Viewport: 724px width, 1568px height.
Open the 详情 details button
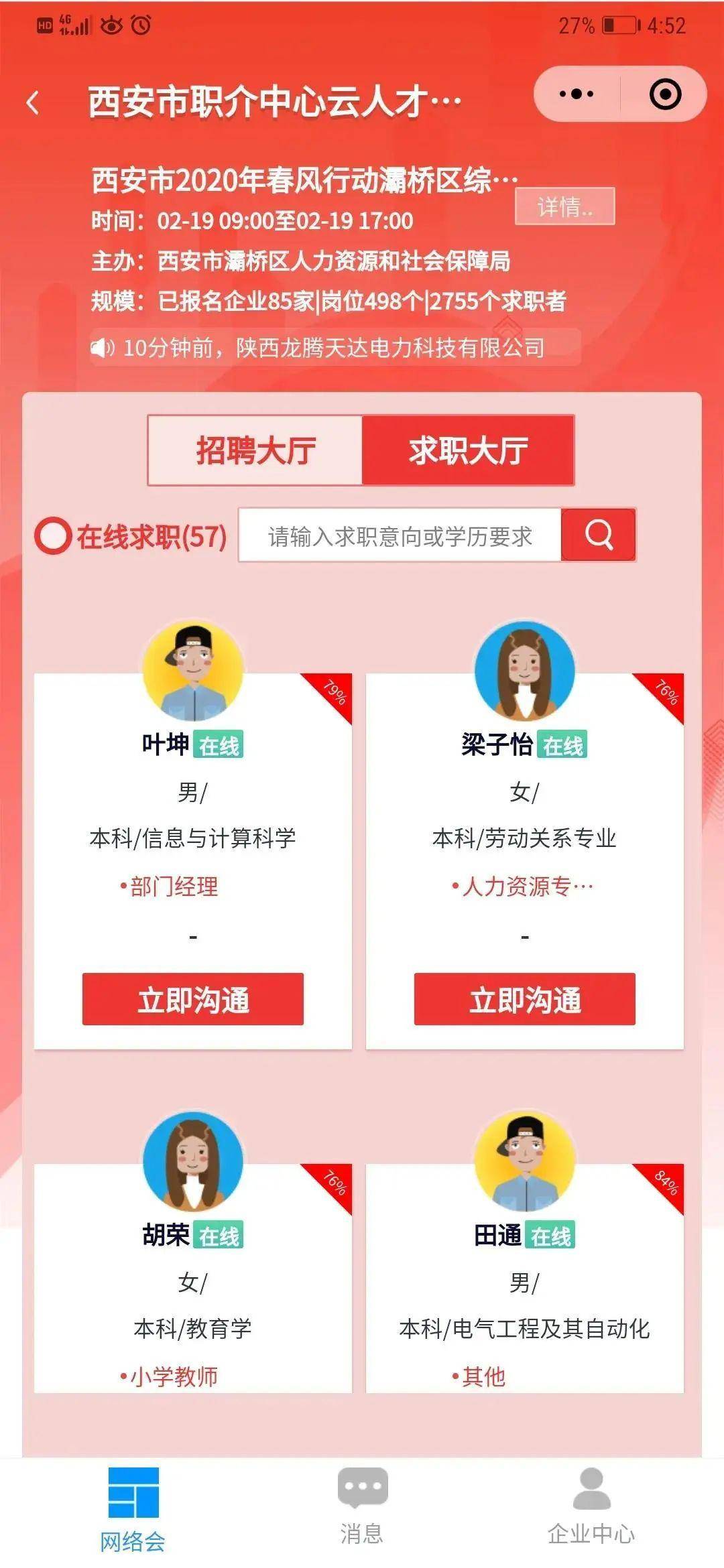(x=564, y=206)
